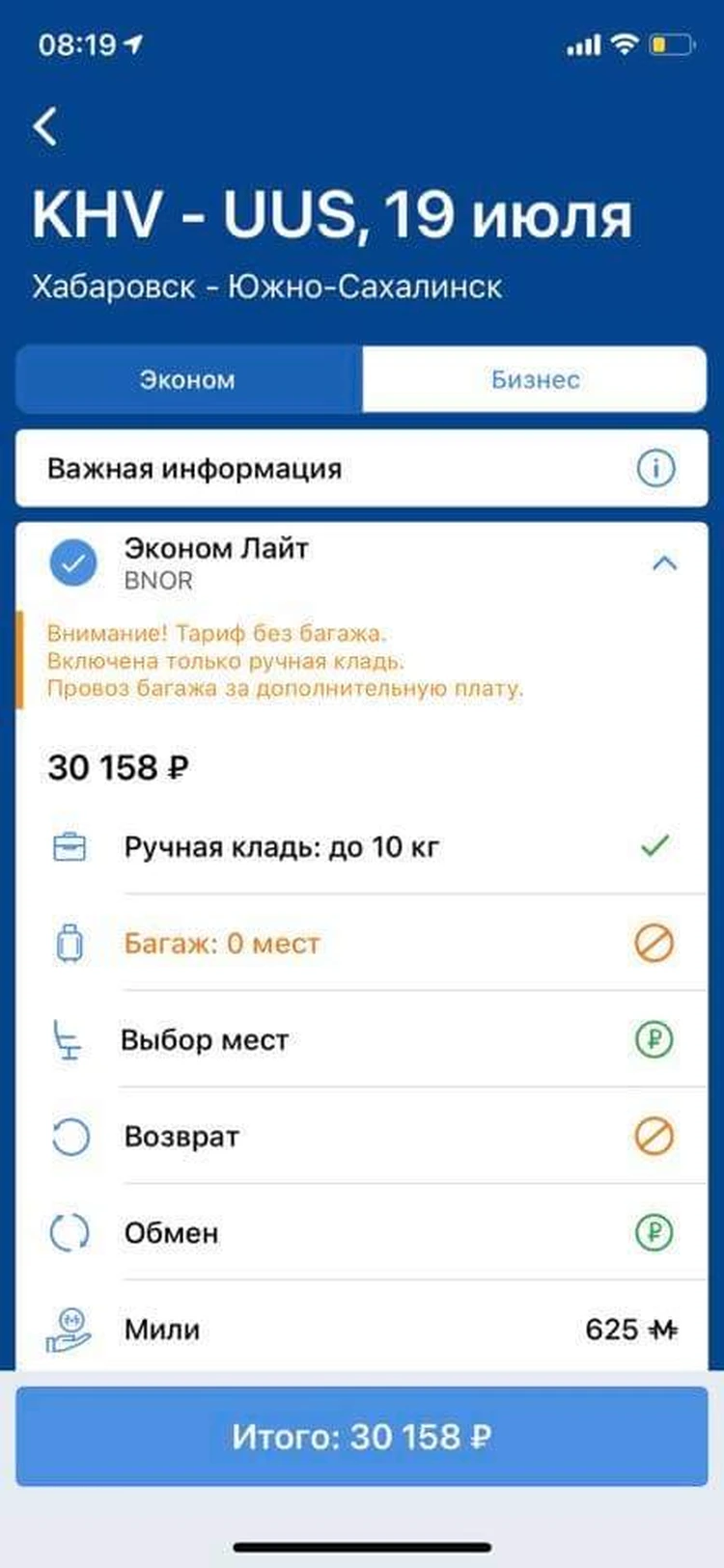Switch to the Бизнес tab
Viewport: 724px width, 1568px height.
pyautogui.click(x=535, y=379)
